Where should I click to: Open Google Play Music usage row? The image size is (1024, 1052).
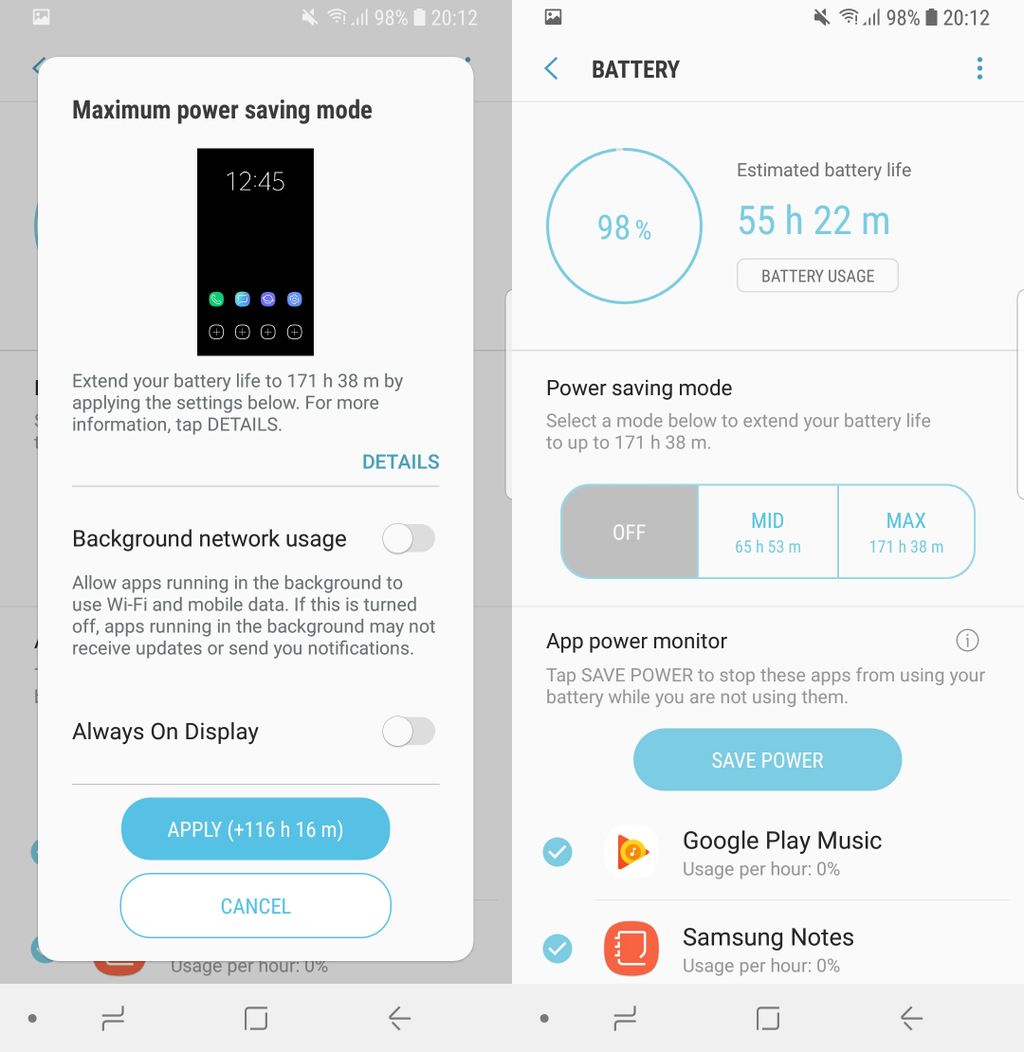pos(781,852)
